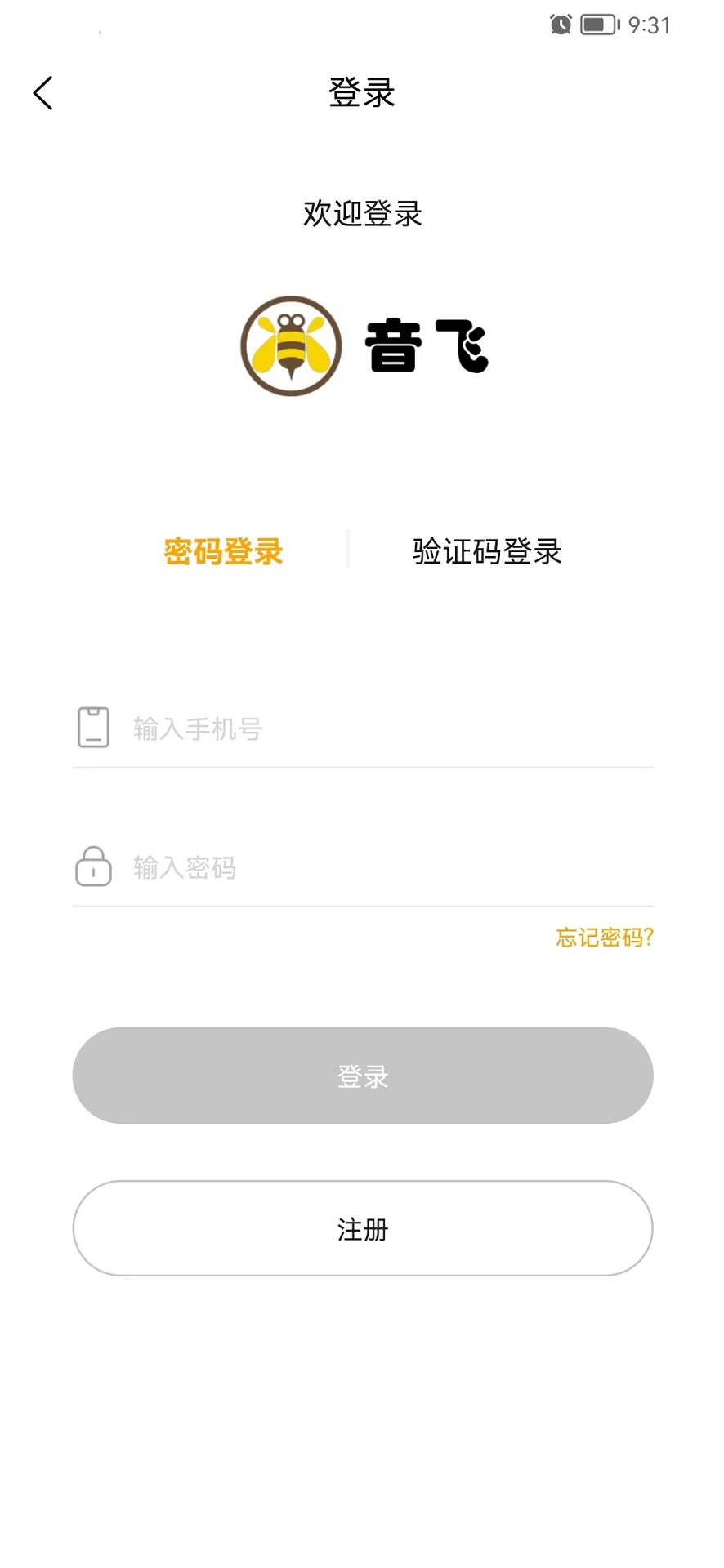Switch to the 验证码登录 tab
Screen dimensions: 724x1568
[x=487, y=551]
